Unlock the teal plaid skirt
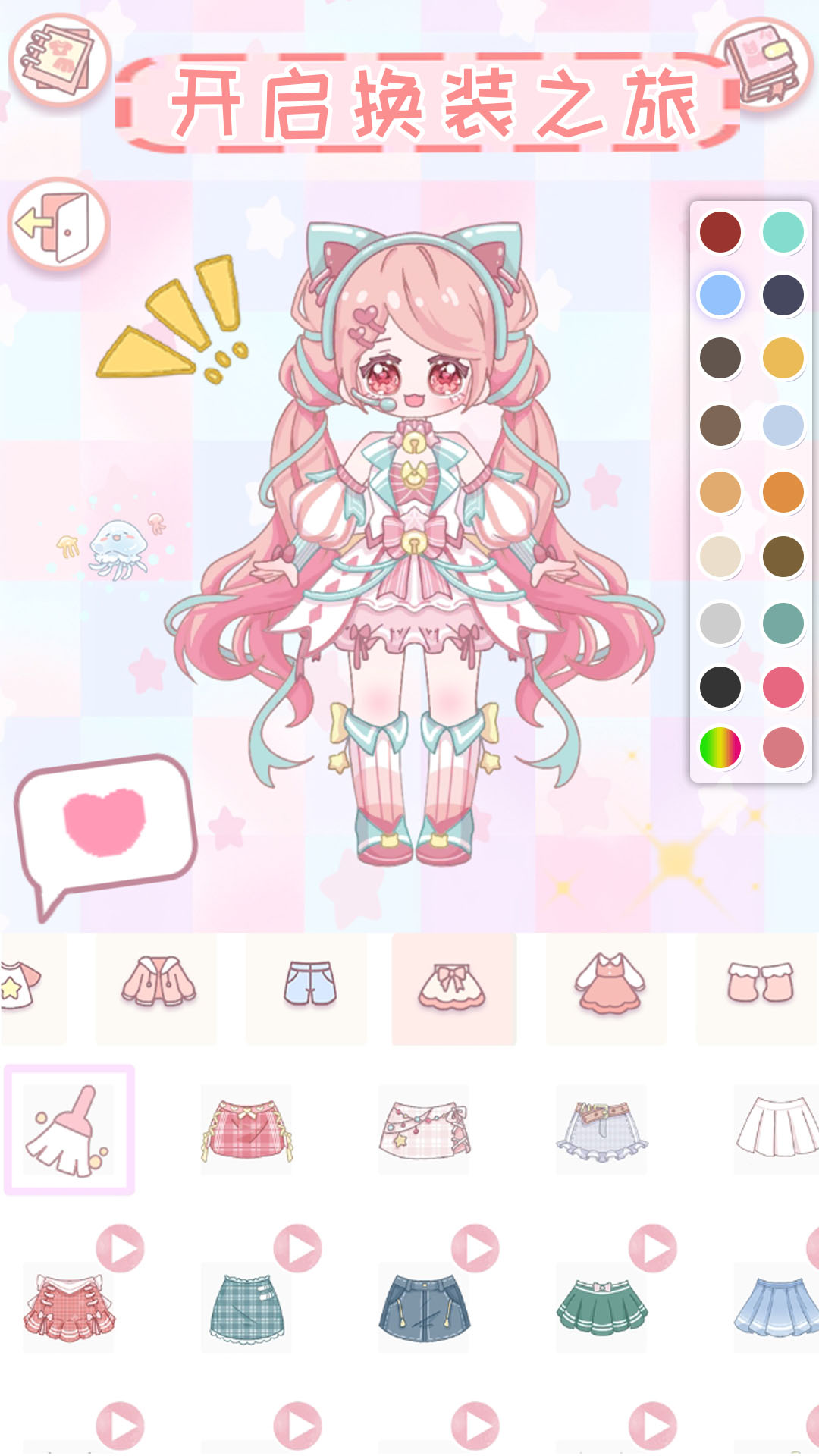Image resolution: width=819 pixels, height=1456 pixels. click(x=246, y=1306)
